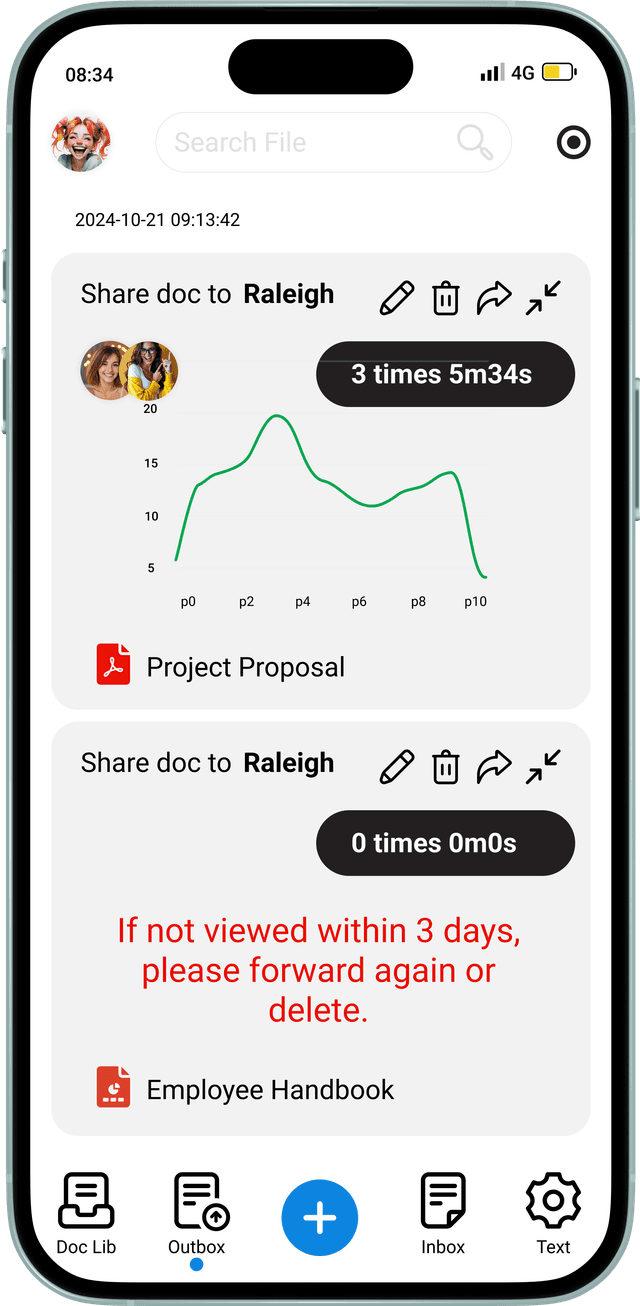Edit the Project Proposal share
The width and height of the screenshot is (640, 1306).
tap(397, 298)
